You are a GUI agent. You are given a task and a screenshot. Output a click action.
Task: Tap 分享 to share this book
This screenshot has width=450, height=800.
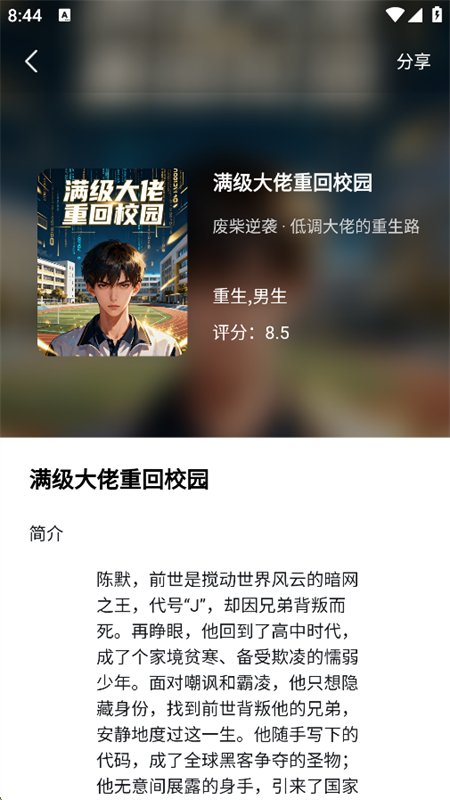click(414, 62)
